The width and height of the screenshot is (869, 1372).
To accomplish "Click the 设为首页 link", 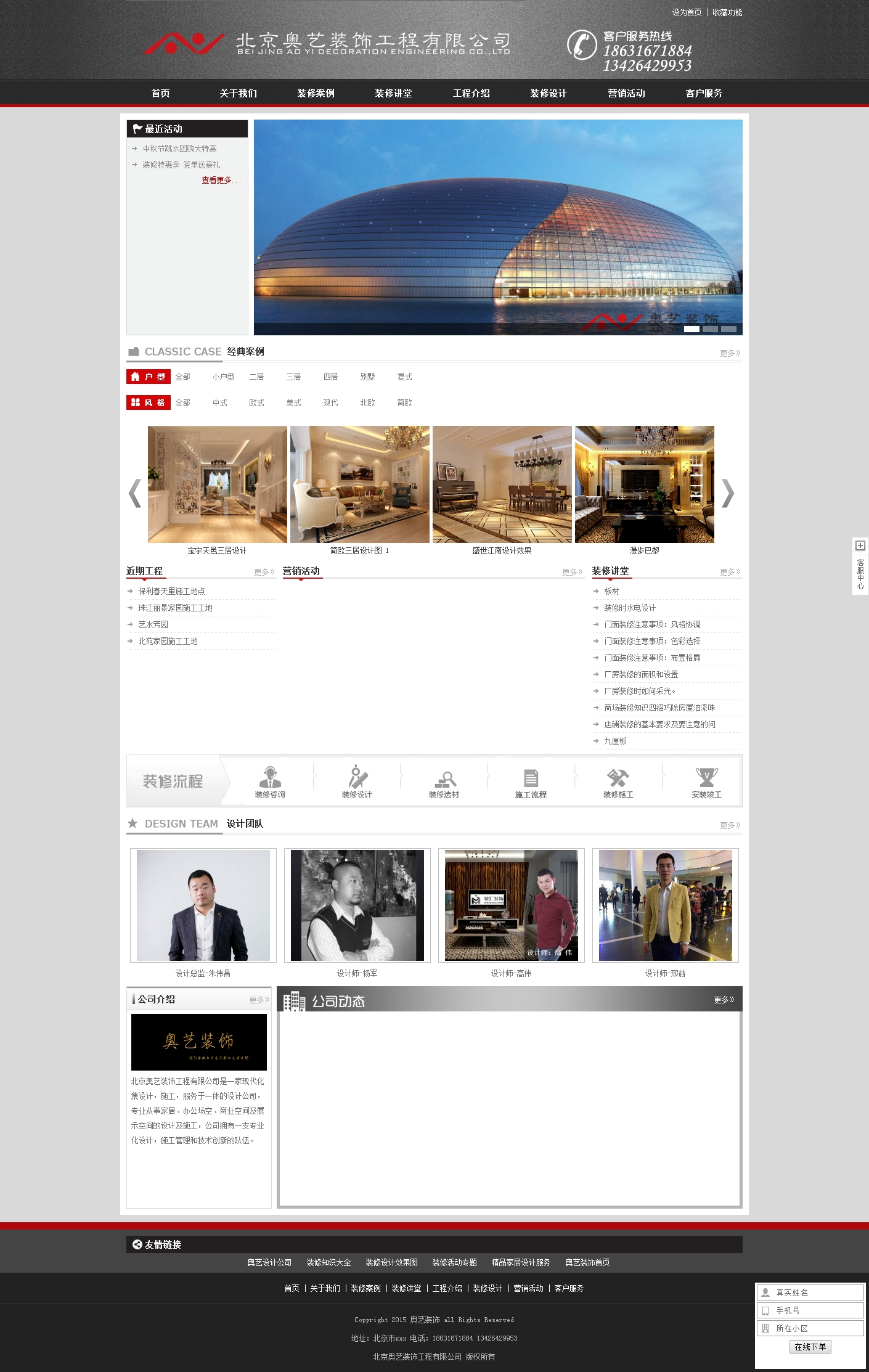I will (686, 12).
